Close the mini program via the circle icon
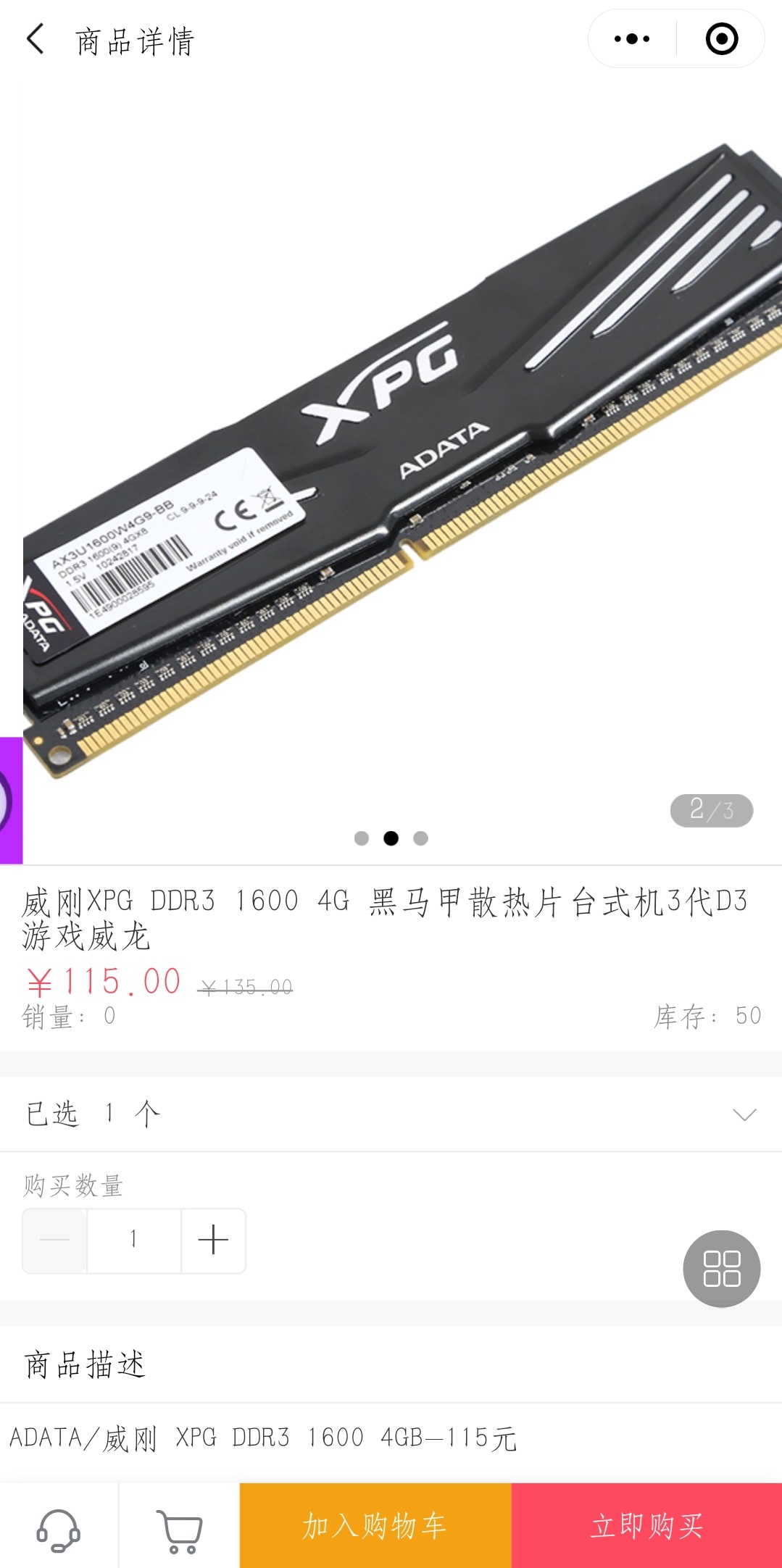782x1568 pixels. [x=721, y=39]
